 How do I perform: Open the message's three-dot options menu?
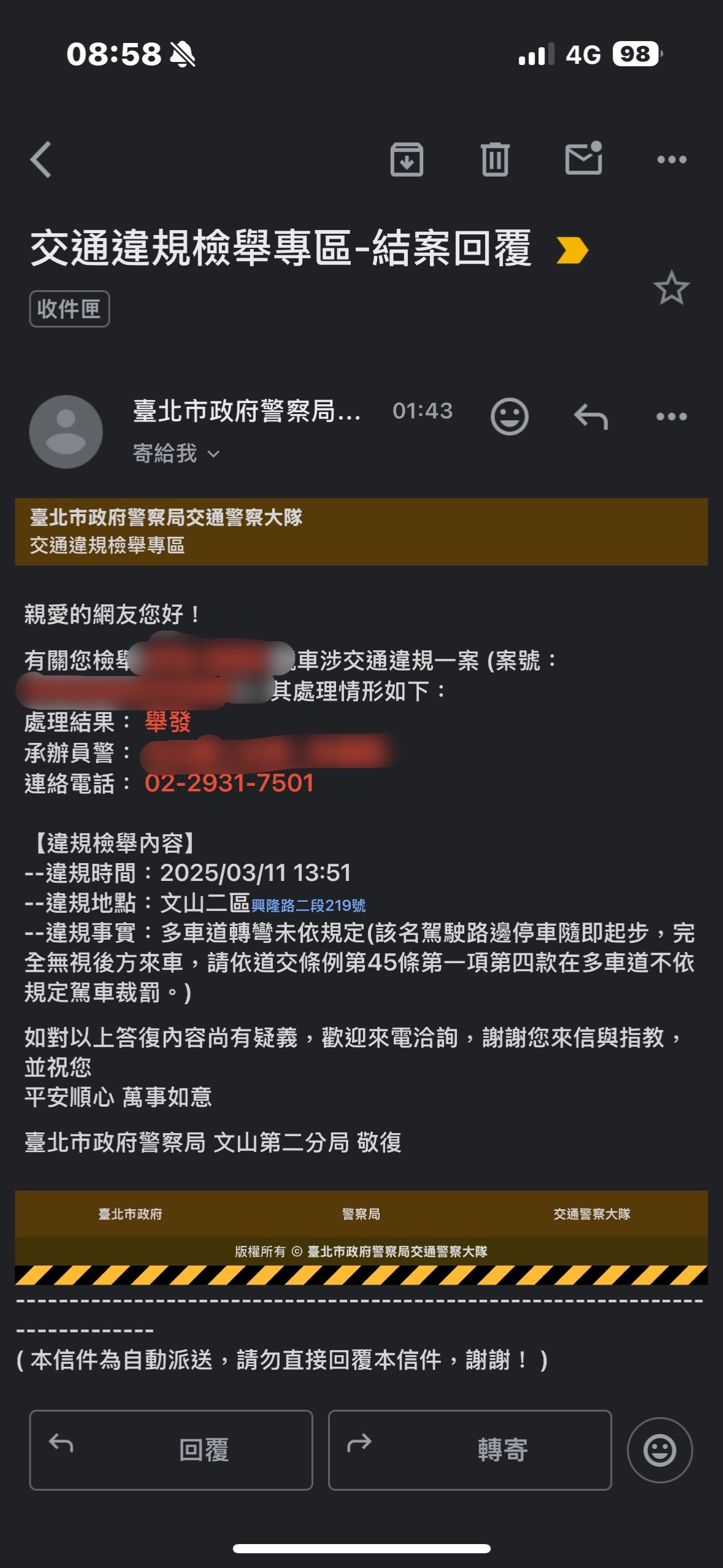click(x=671, y=417)
